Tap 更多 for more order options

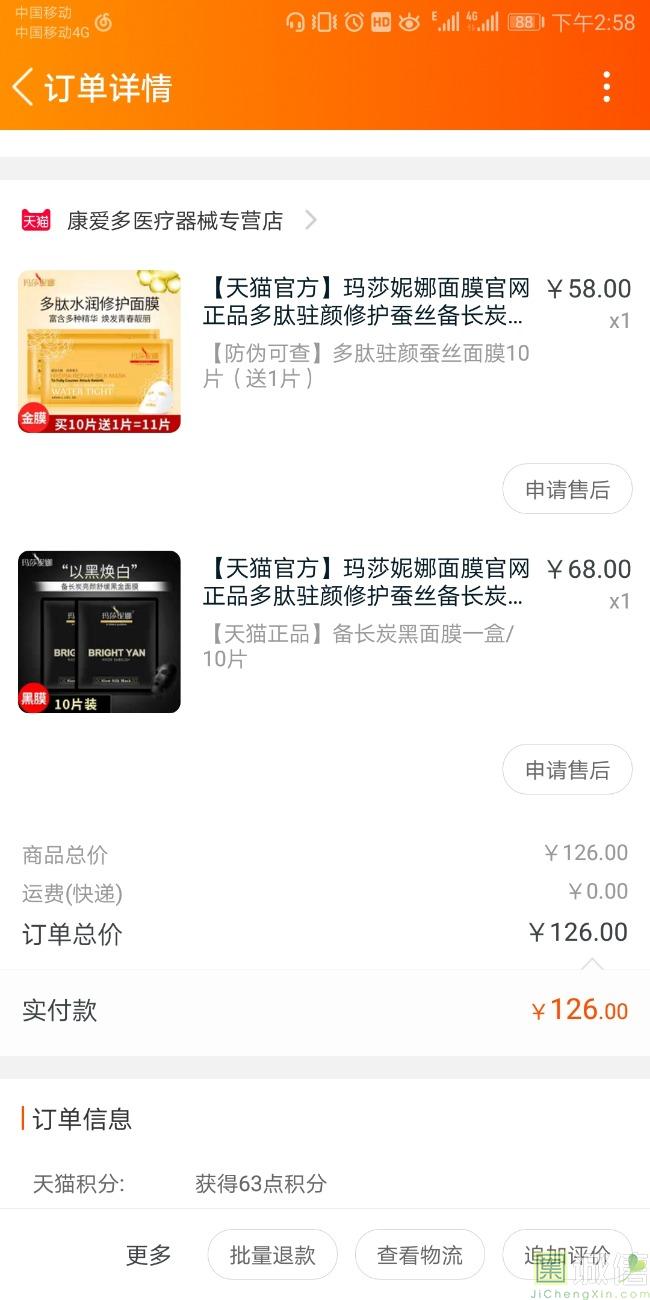(148, 1255)
